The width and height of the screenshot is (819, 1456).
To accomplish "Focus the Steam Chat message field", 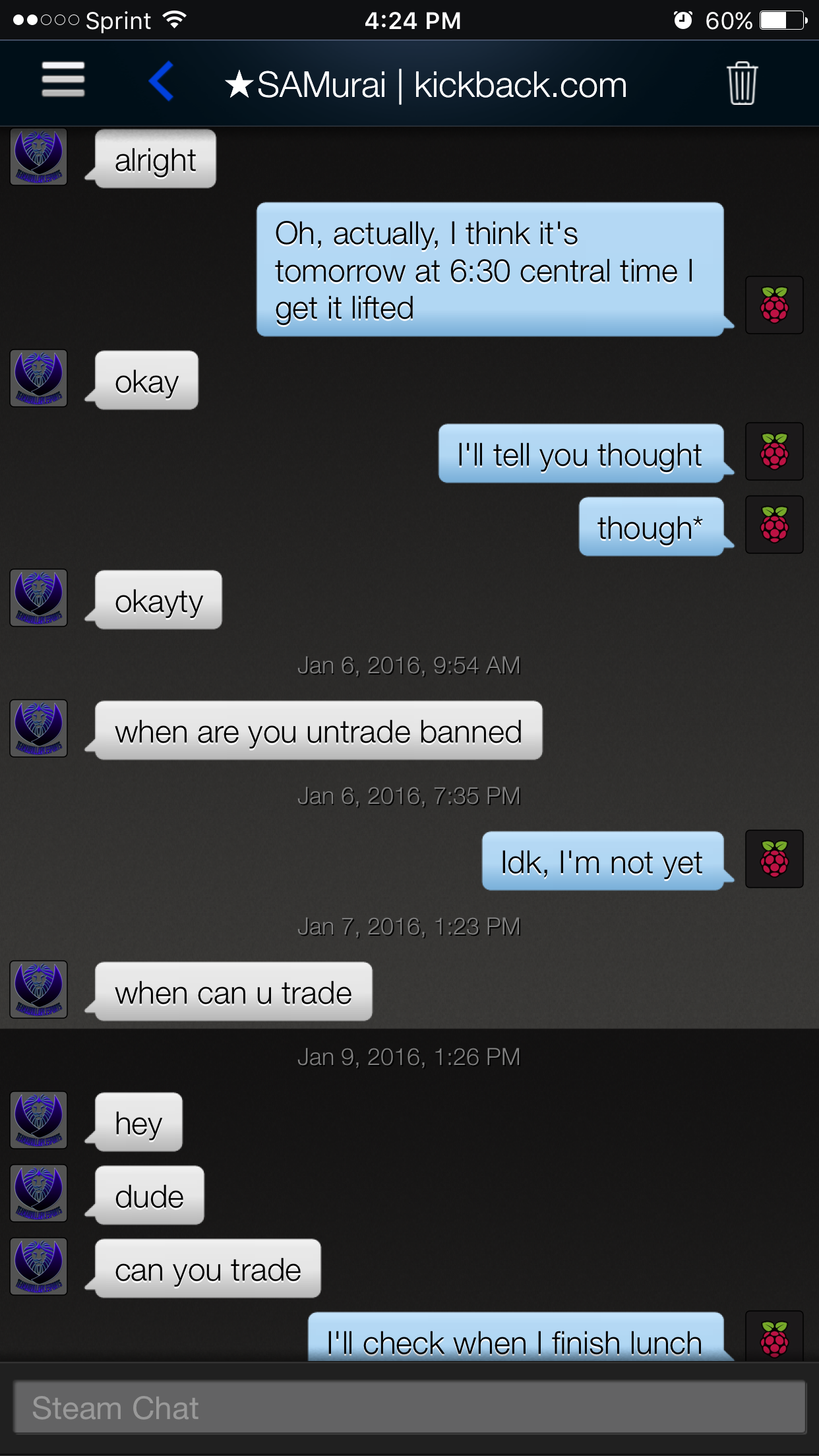I will [409, 1407].
